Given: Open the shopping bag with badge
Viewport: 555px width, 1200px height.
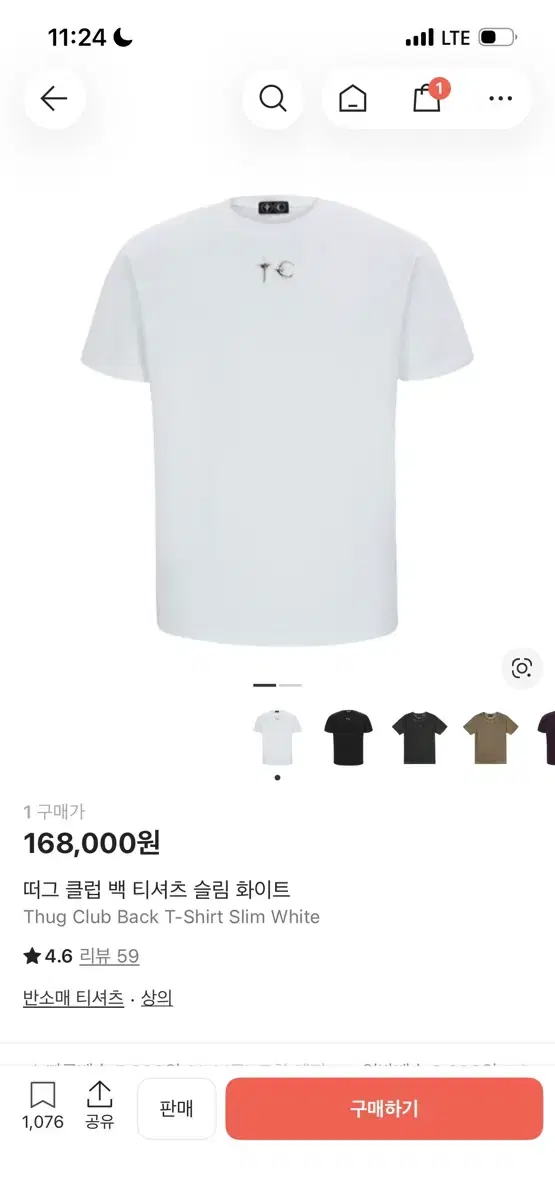Looking at the screenshot, I should tap(428, 97).
